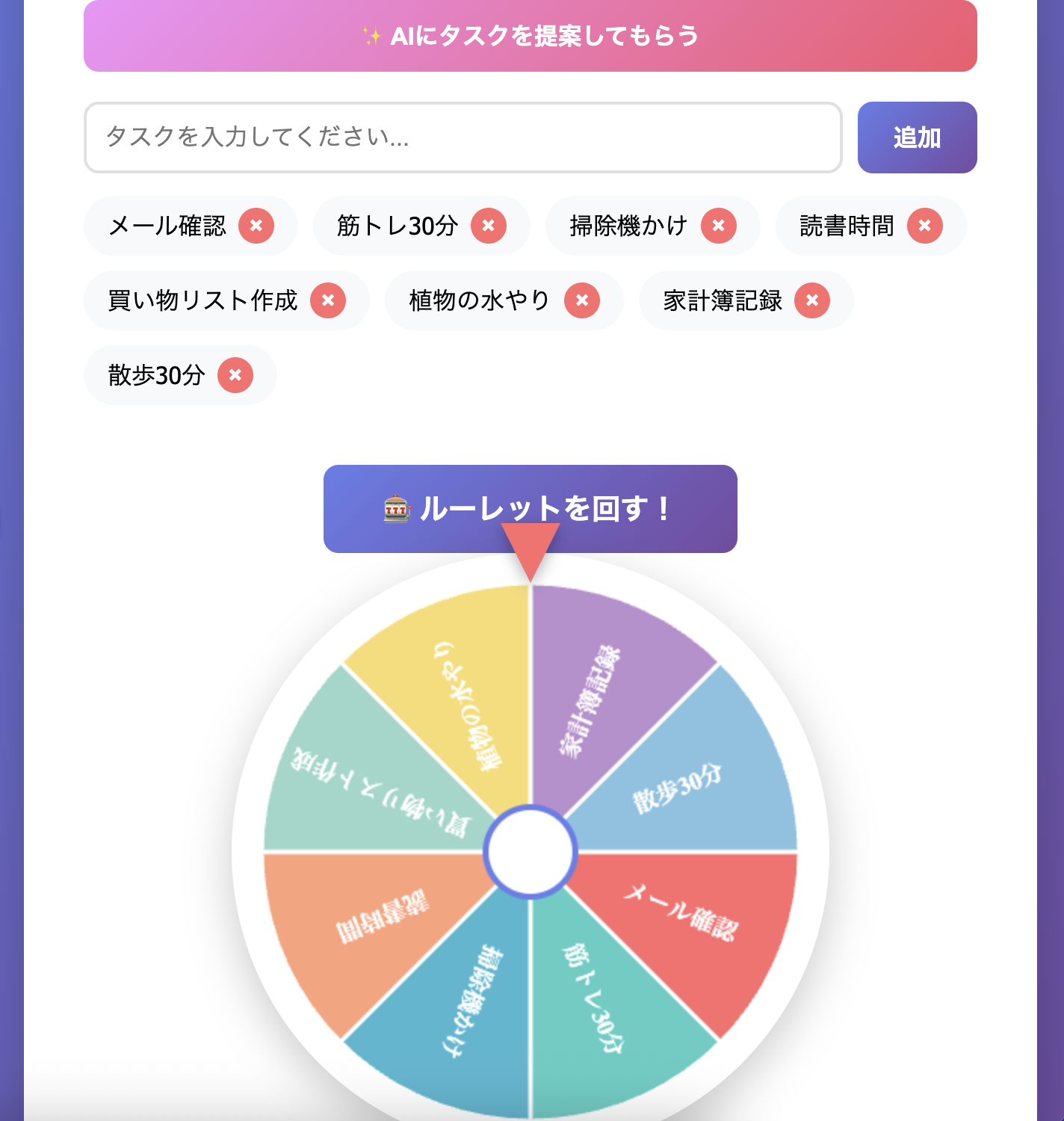The width and height of the screenshot is (1064, 1121).
Task: Delete the 散歩30分 task chip
Action: (235, 375)
